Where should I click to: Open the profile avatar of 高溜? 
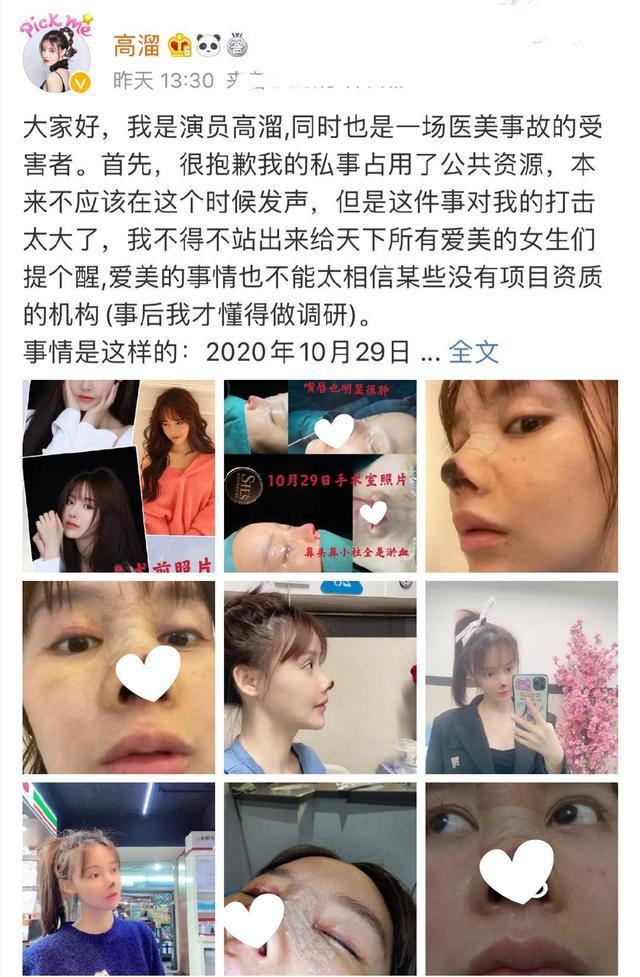tap(57, 60)
